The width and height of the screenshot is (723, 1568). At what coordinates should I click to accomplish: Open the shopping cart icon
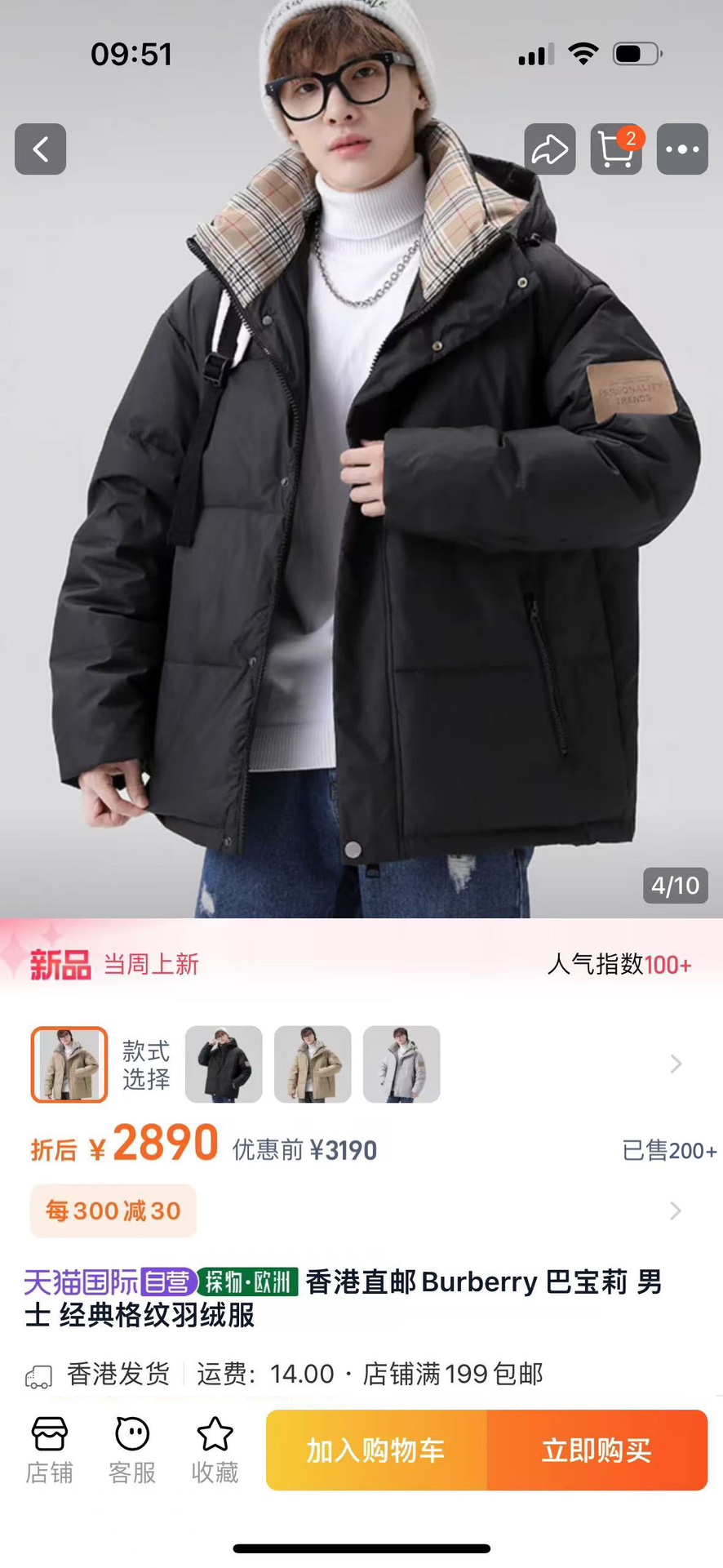(616, 149)
